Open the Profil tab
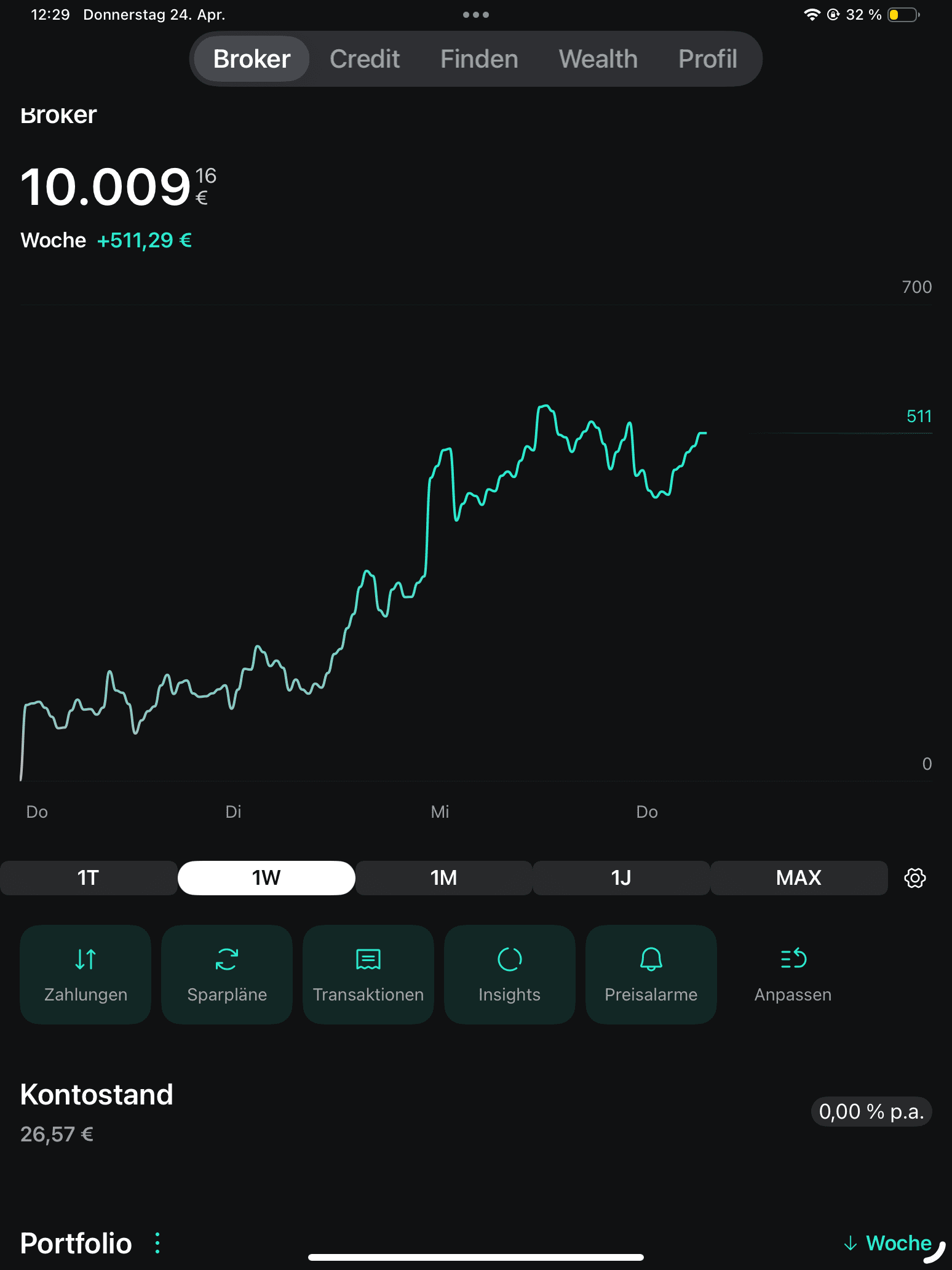 tap(707, 59)
